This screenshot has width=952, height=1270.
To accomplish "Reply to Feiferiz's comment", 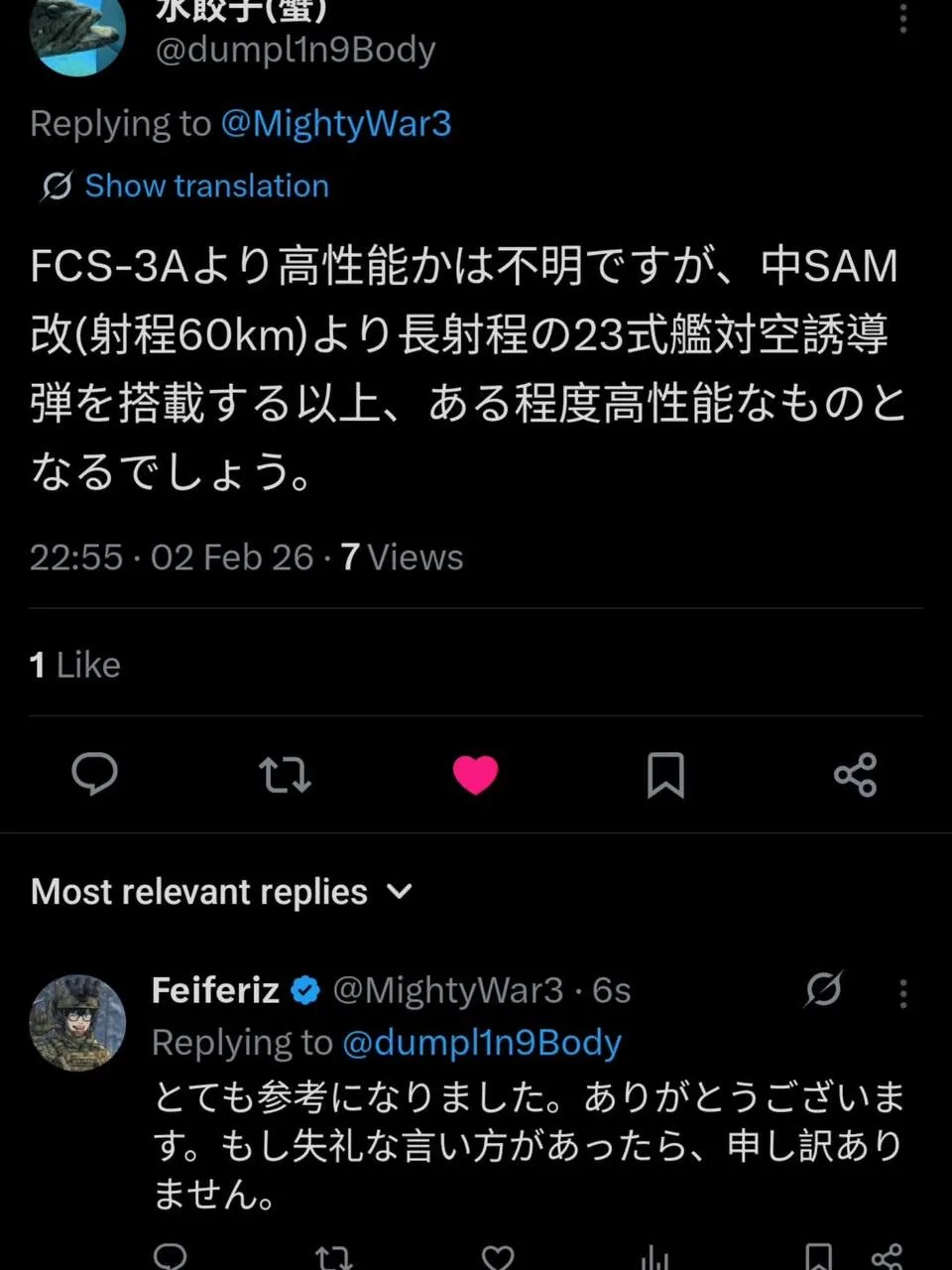I will (x=171, y=1257).
